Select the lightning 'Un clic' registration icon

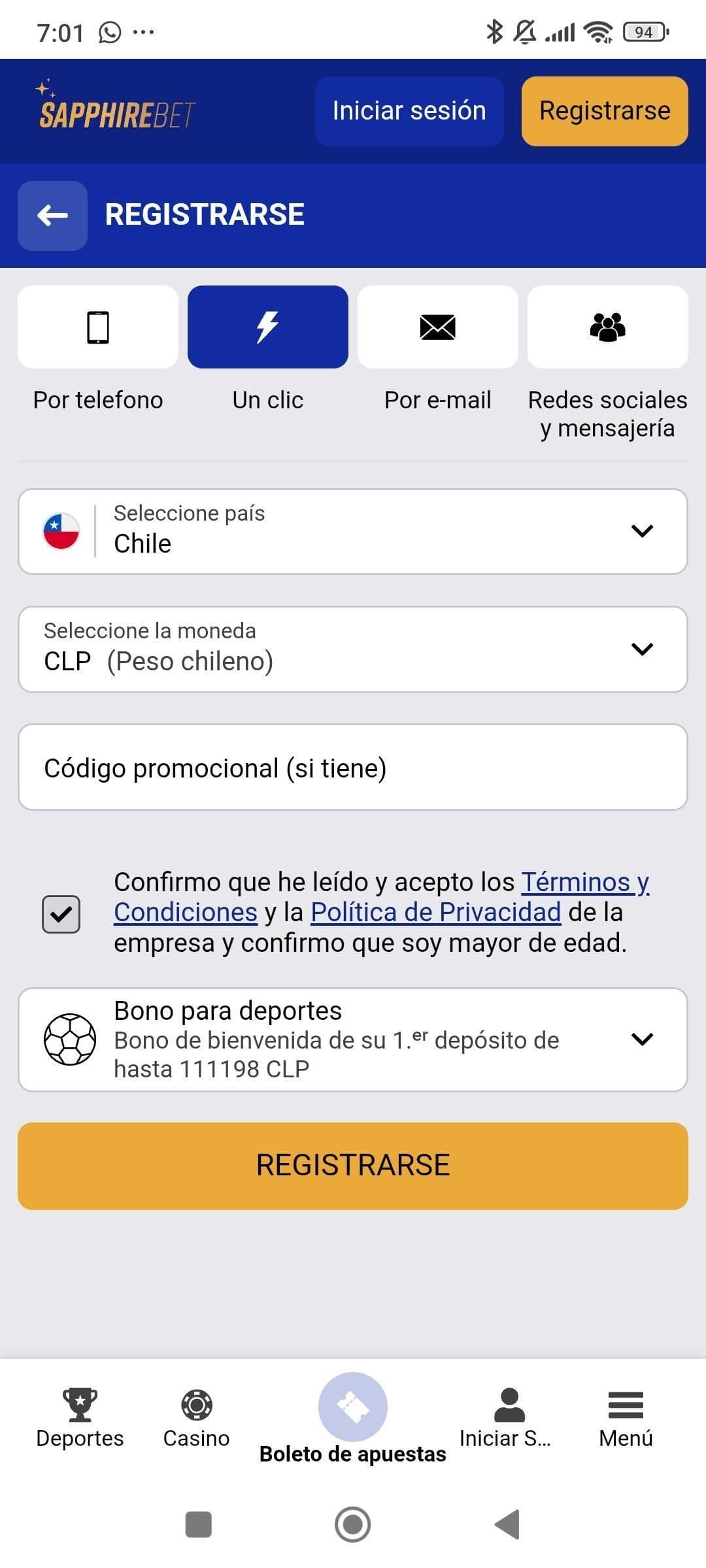click(267, 327)
